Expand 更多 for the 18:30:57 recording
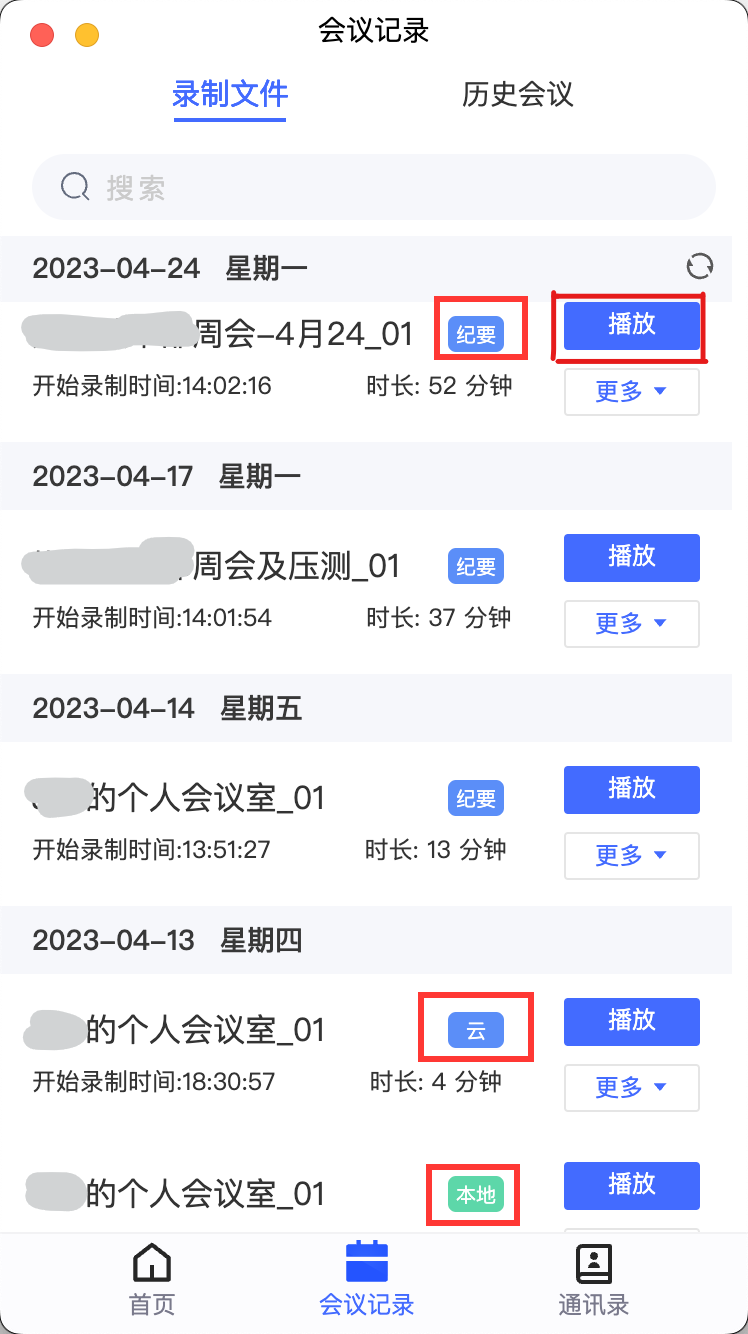 point(632,1087)
